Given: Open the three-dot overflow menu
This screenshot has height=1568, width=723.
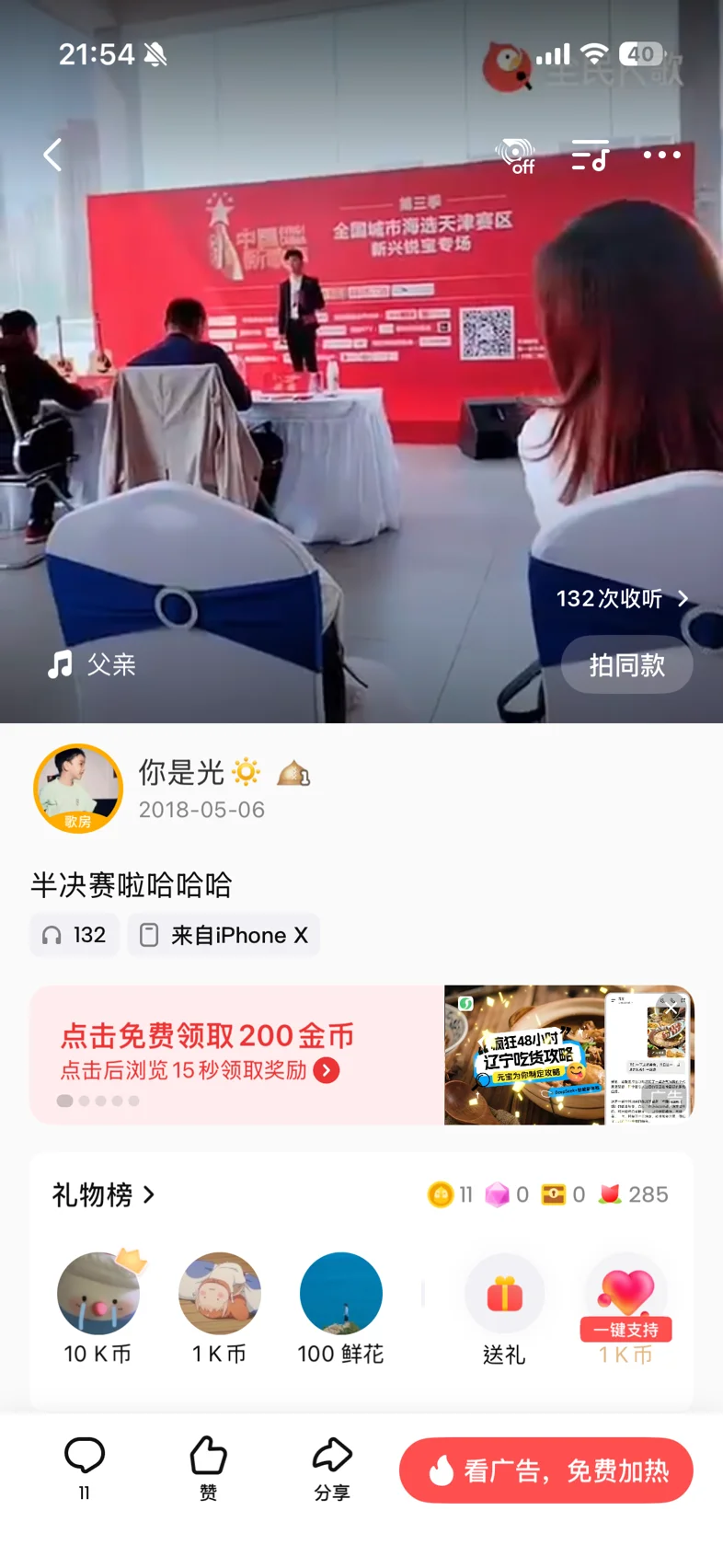Looking at the screenshot, I should (x=661, y=155).
